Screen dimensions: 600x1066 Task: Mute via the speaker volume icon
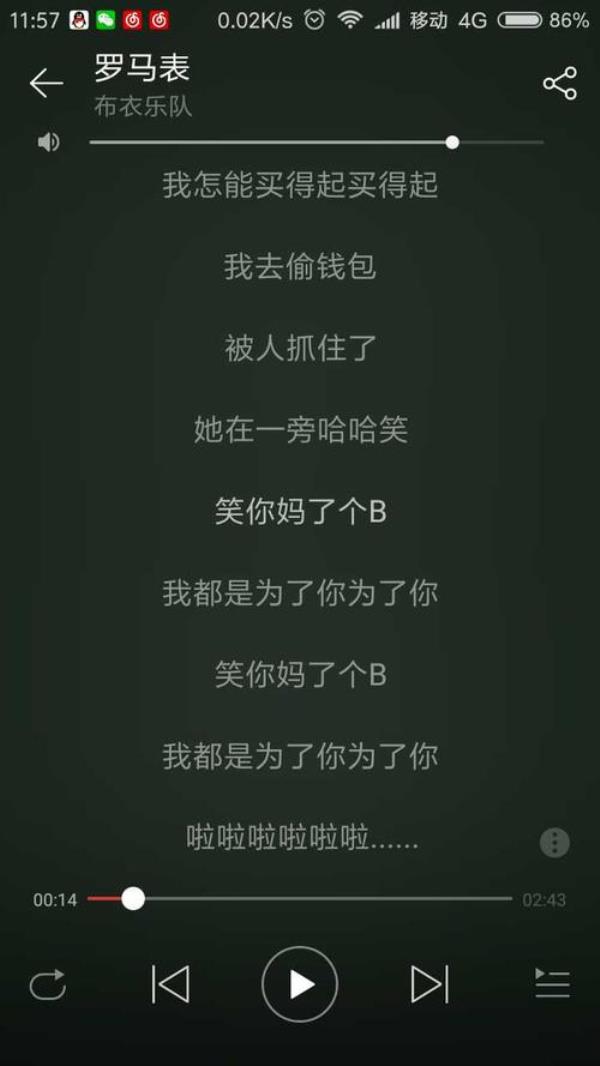[48, 142]
